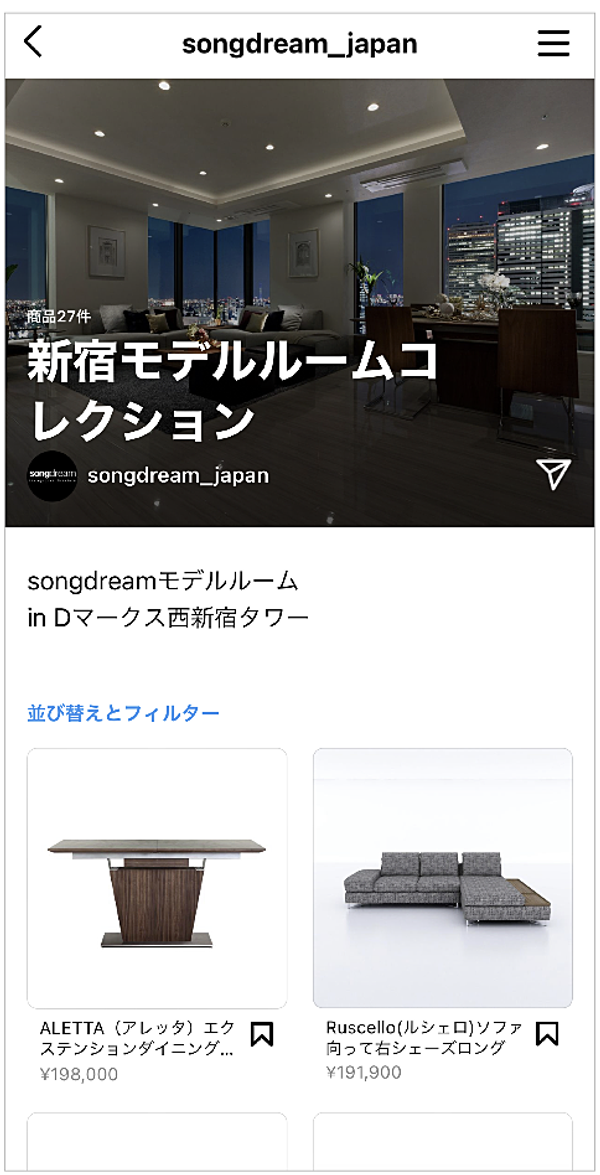Share the collection via paper plane icon

(553, 474)
